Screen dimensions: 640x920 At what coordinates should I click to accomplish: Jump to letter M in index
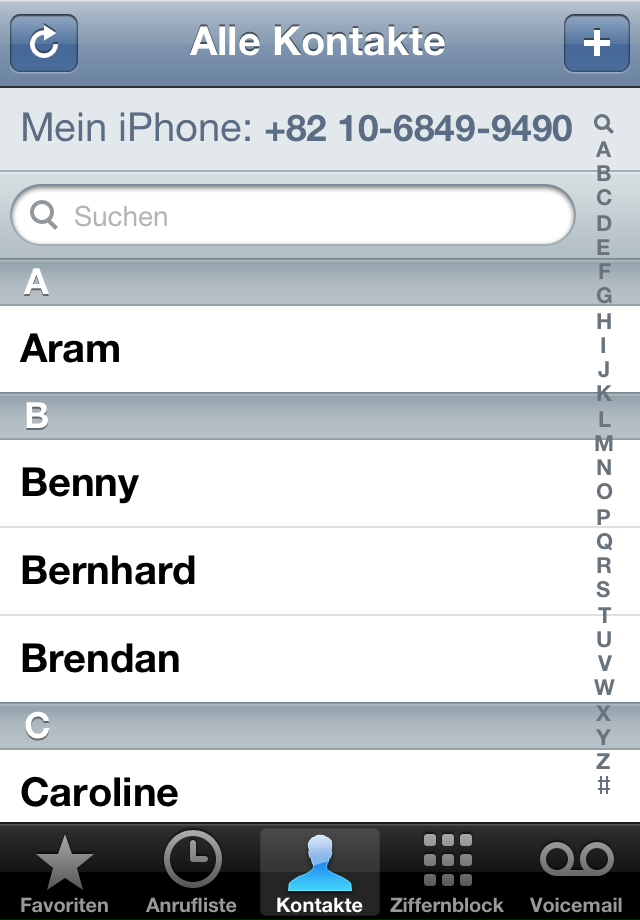pos(603,443)
